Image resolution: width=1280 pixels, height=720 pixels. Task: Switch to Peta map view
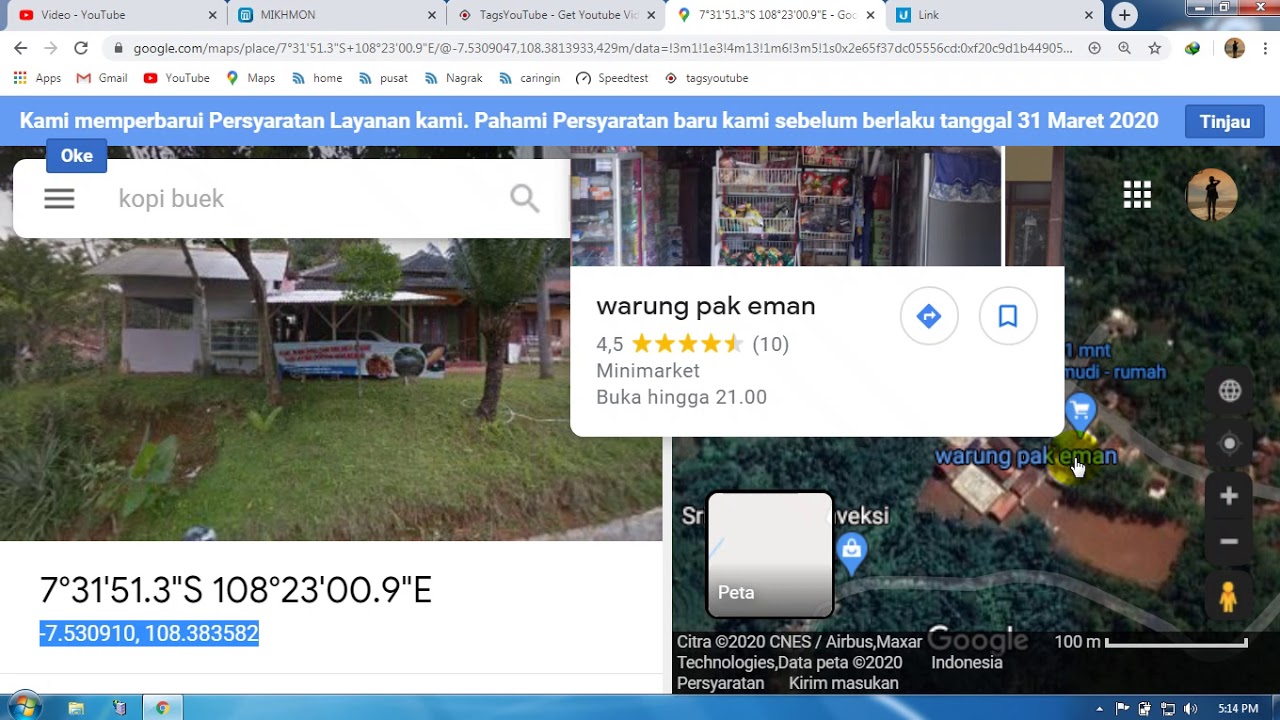click(769, 555)
